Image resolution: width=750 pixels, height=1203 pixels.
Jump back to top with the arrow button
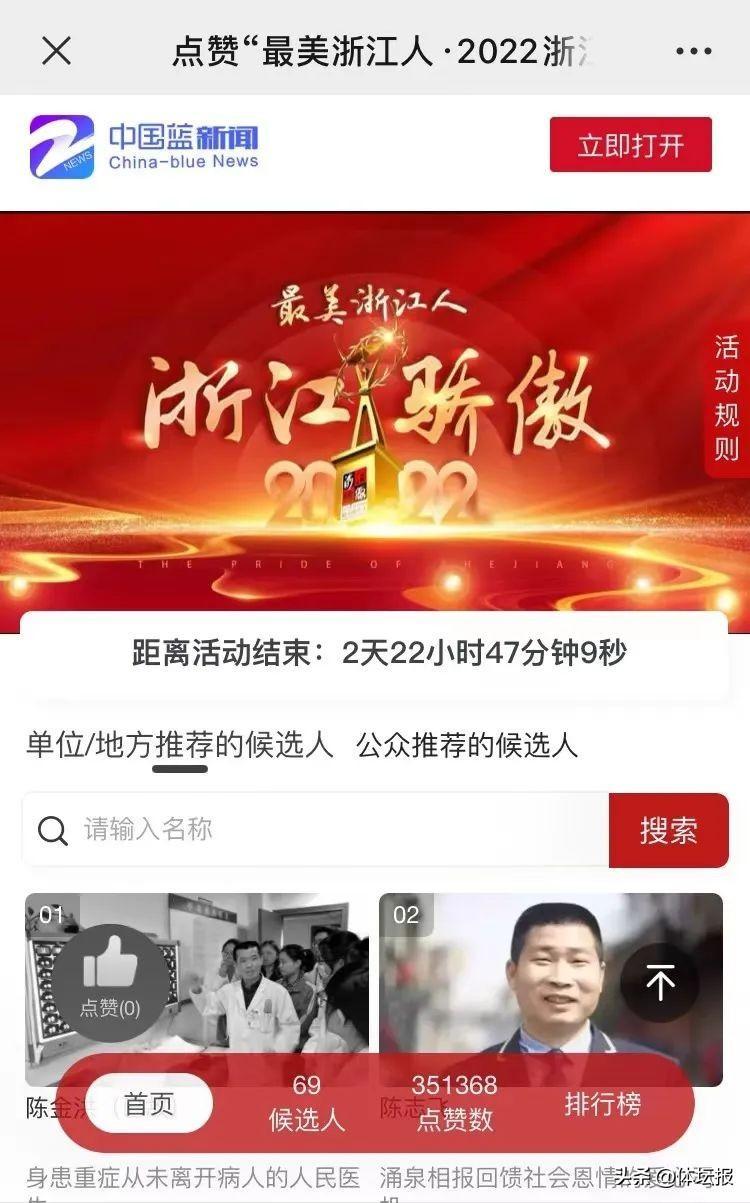[660, 983]
